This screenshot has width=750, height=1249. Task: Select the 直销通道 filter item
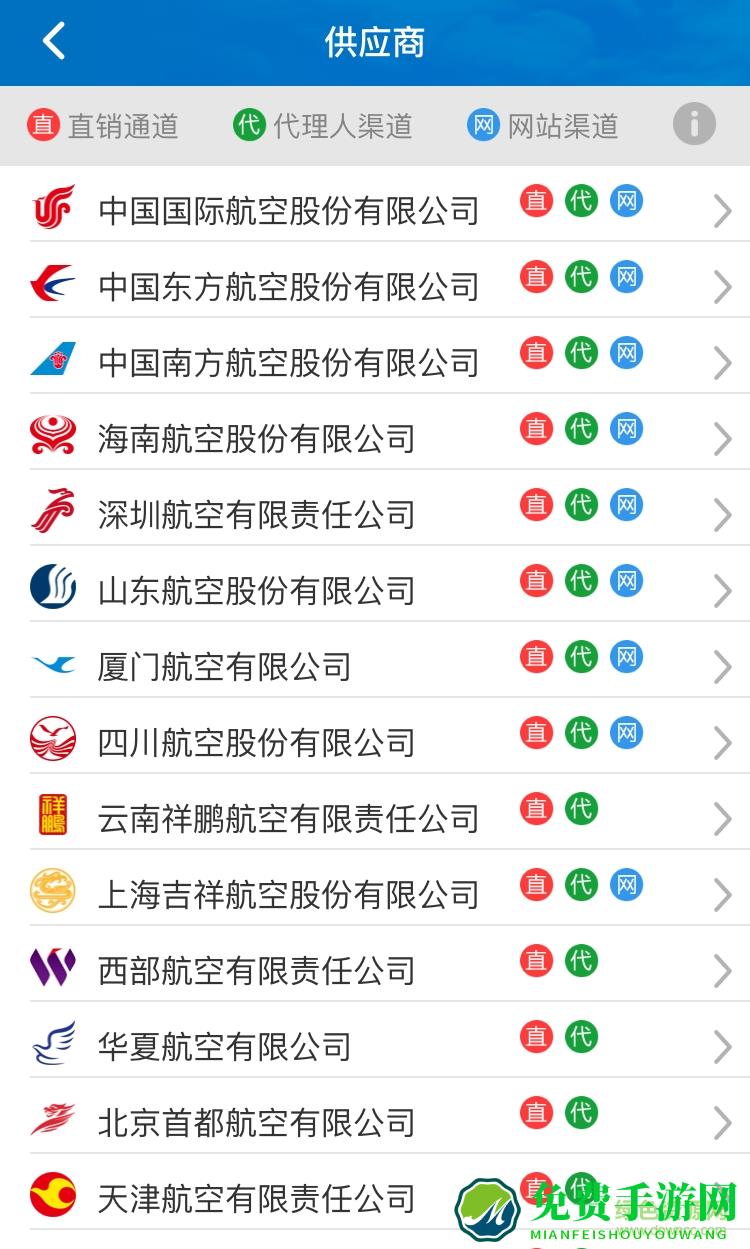click(x=102, y=124)
